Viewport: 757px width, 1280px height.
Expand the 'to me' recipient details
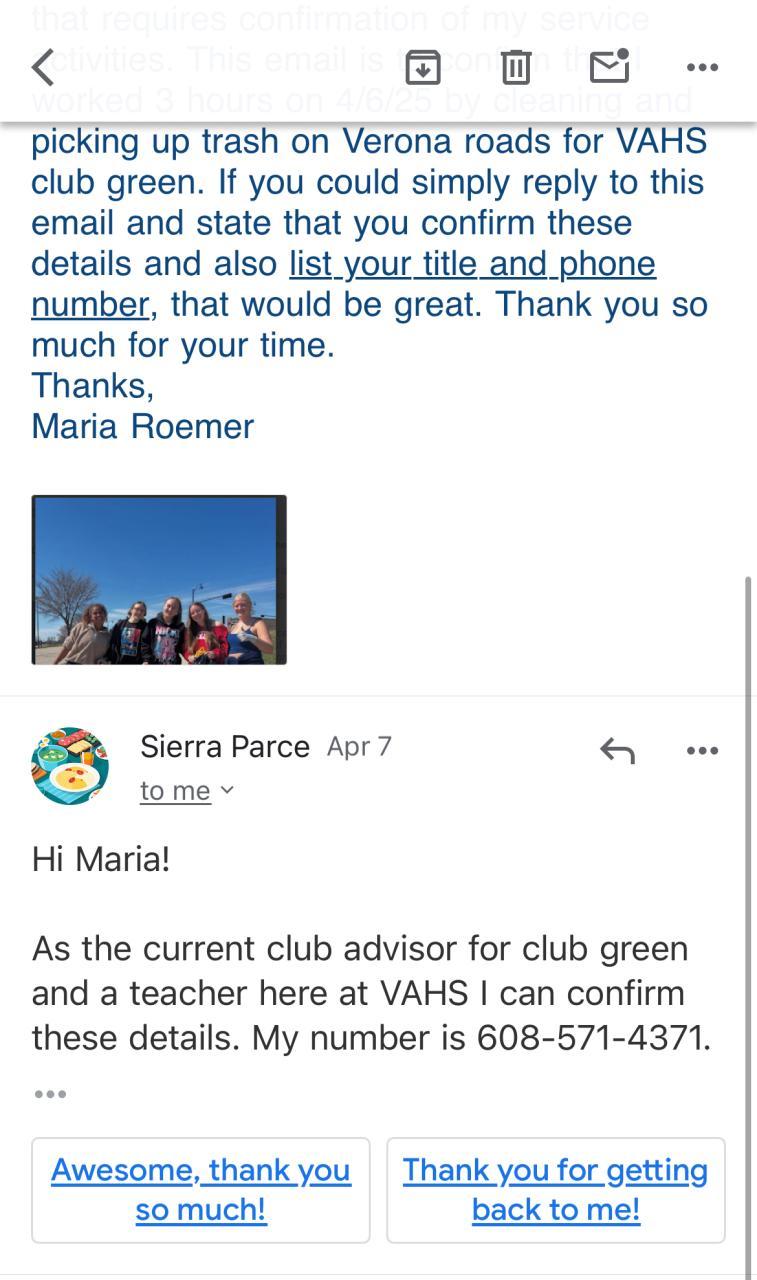coord(186,791)
